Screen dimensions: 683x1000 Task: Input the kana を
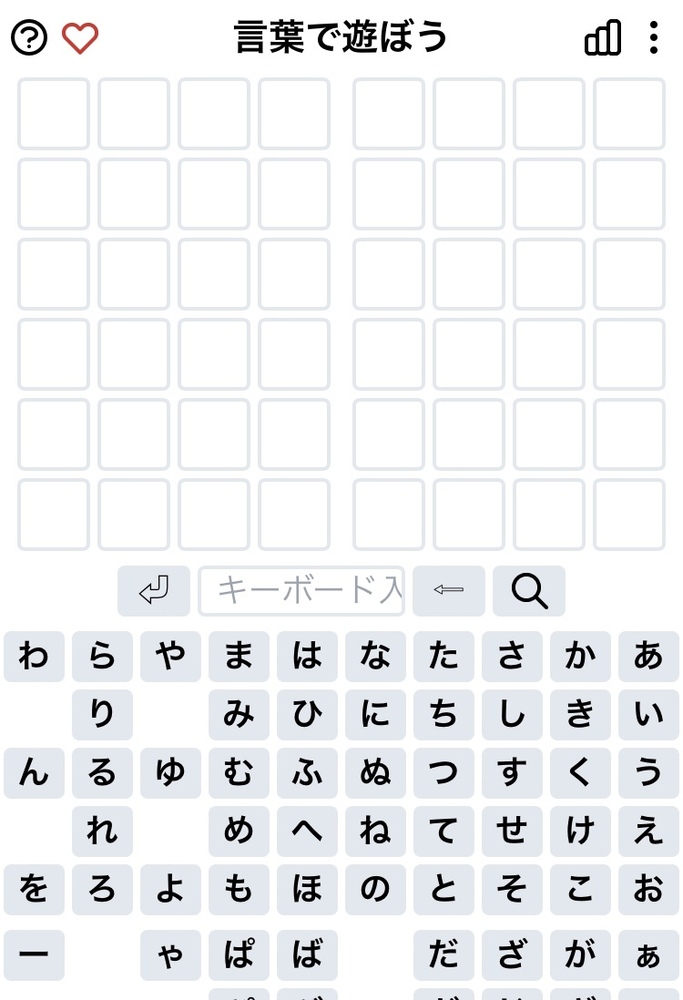pos(34,890)
